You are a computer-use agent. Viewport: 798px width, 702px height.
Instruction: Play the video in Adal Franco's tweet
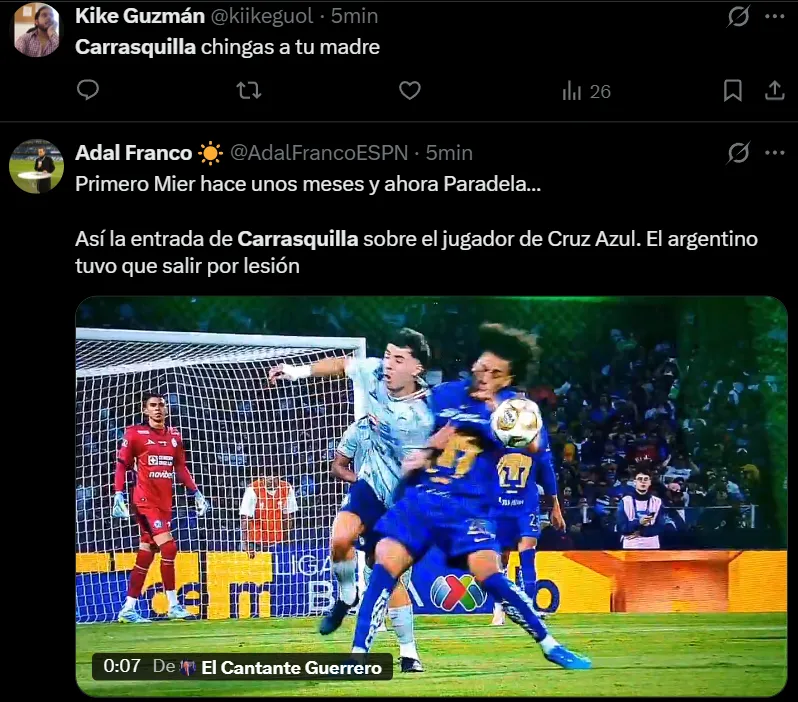[x=432, y=496]
